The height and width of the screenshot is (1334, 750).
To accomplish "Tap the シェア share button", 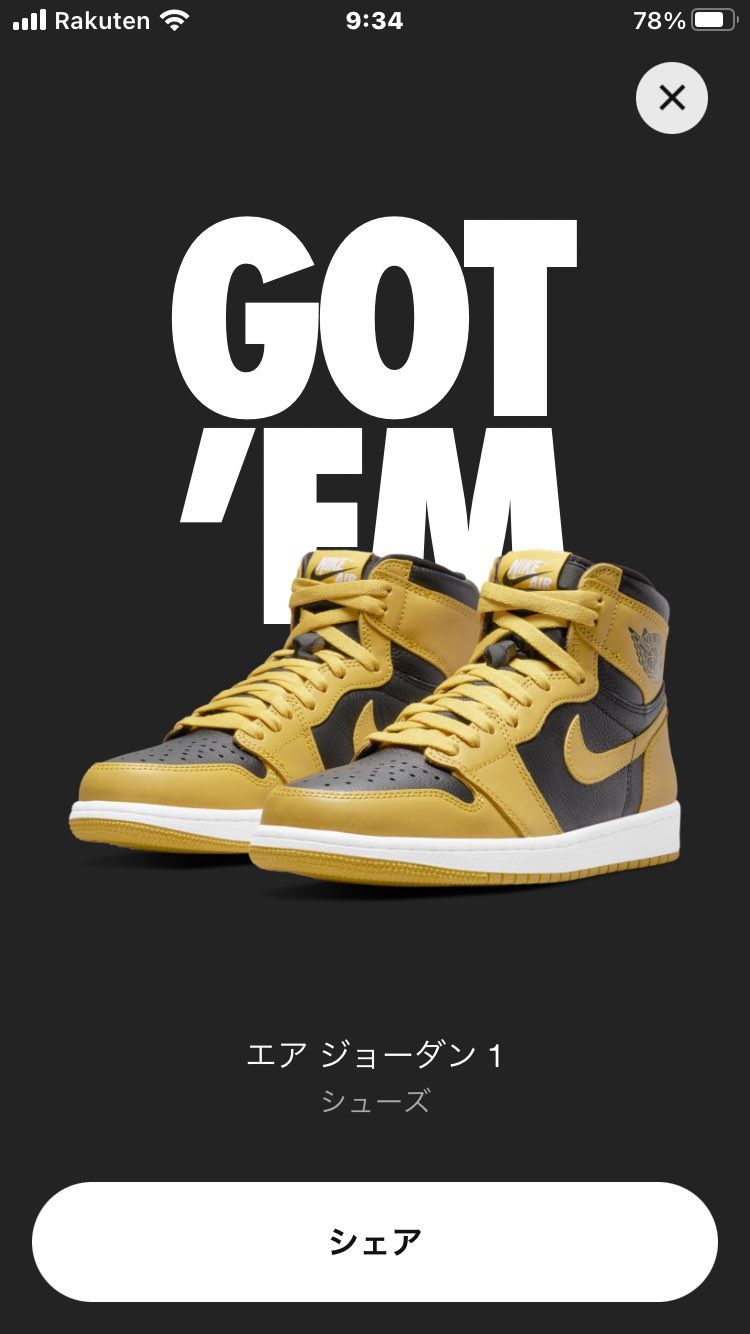I will click(375, 1242).
